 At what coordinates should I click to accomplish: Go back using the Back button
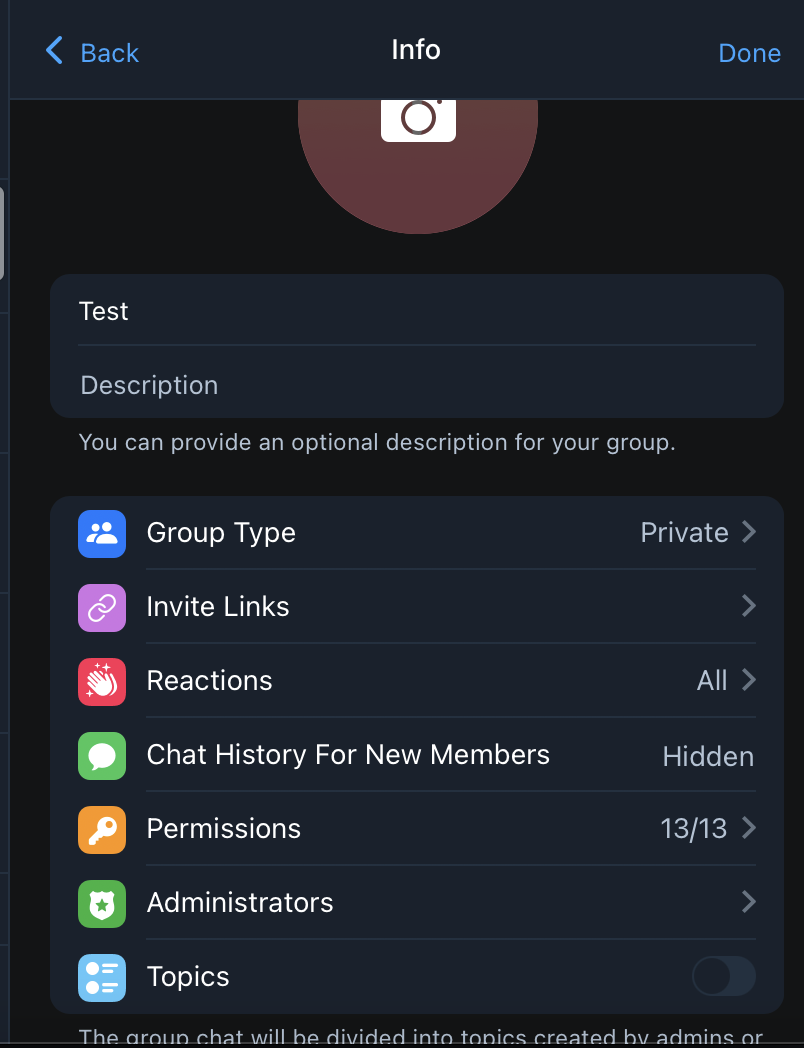92,52
